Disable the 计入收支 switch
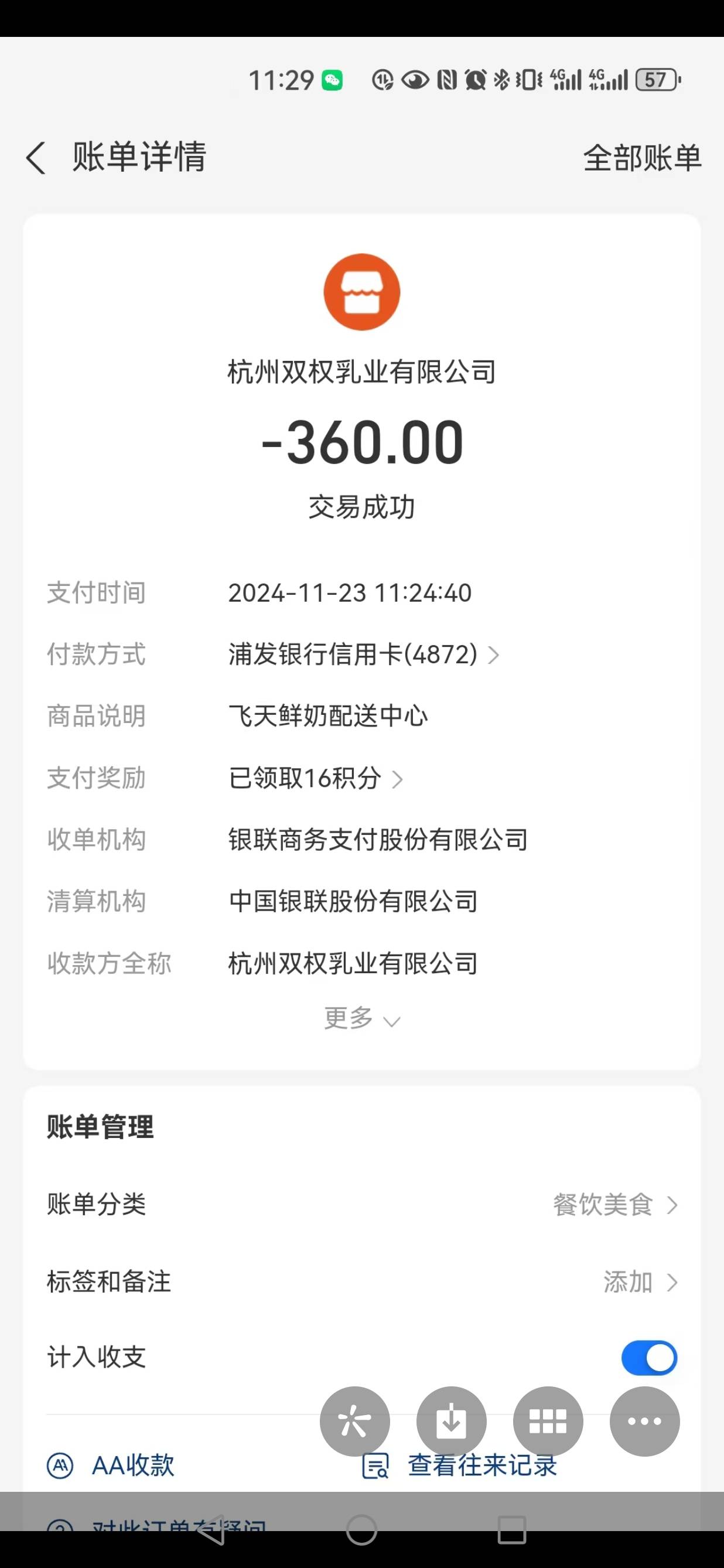 (x=648, y=1358)
